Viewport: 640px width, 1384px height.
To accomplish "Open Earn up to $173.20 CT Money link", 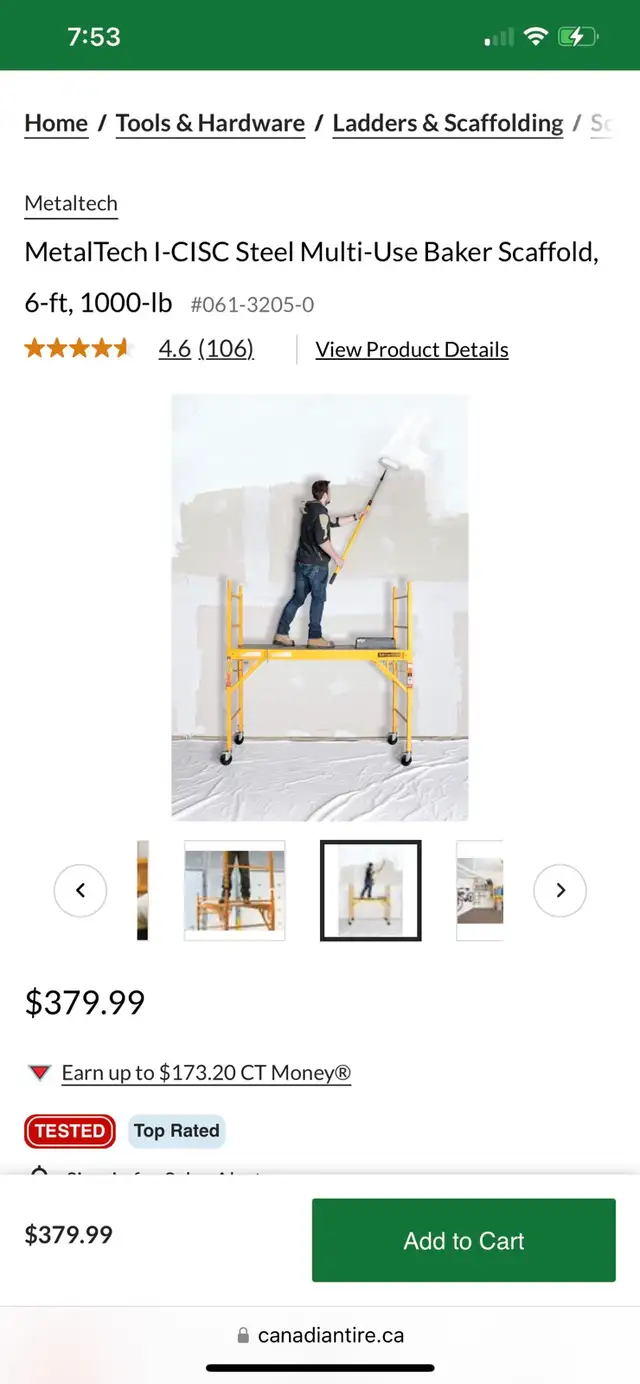I will coord(206,1073).
